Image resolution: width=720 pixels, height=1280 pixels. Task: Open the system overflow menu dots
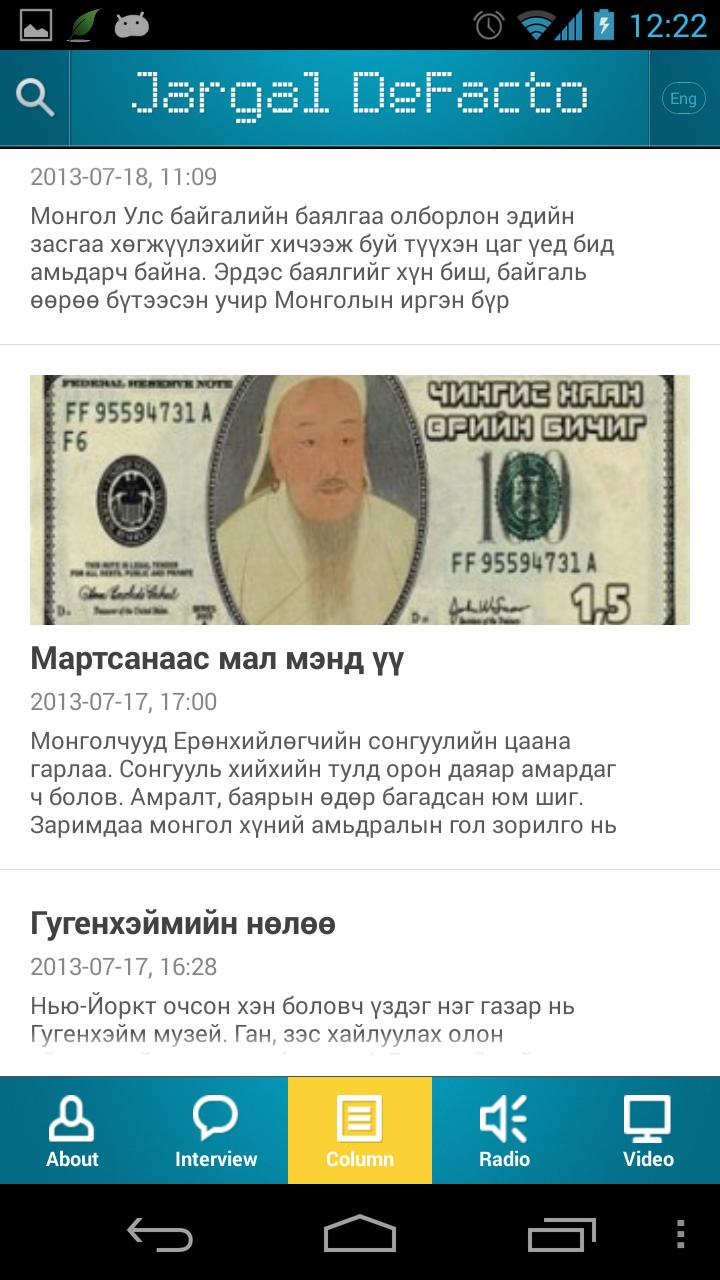coord(681,1233)
